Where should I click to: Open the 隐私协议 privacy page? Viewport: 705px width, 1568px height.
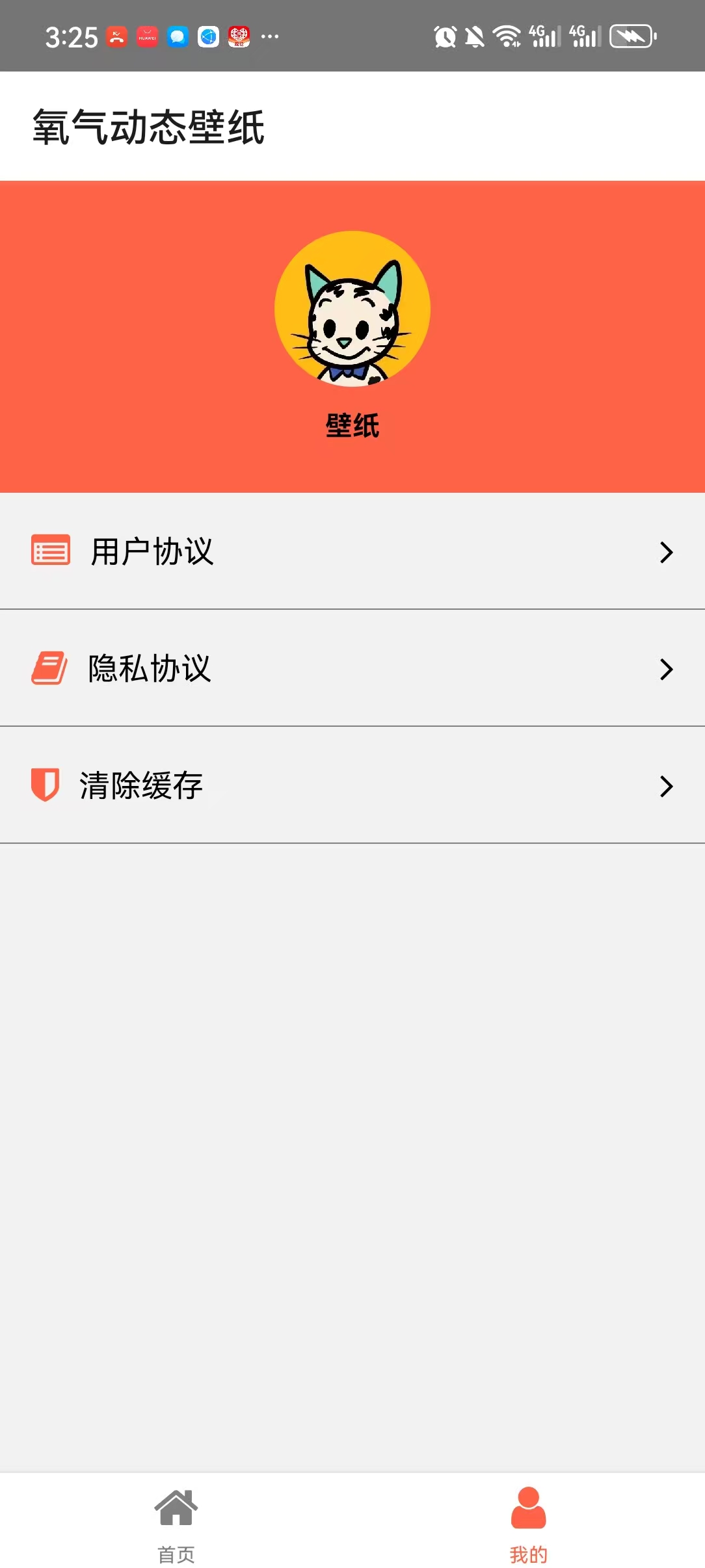(148, 669)
